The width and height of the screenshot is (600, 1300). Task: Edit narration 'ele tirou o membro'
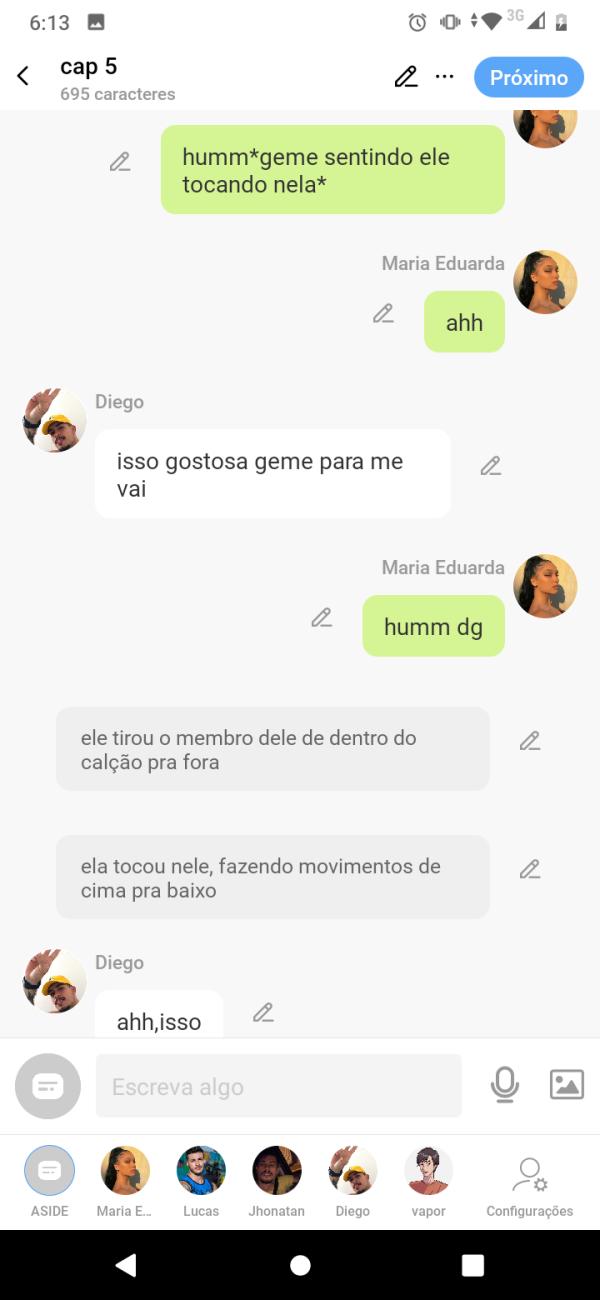[530, 741]
